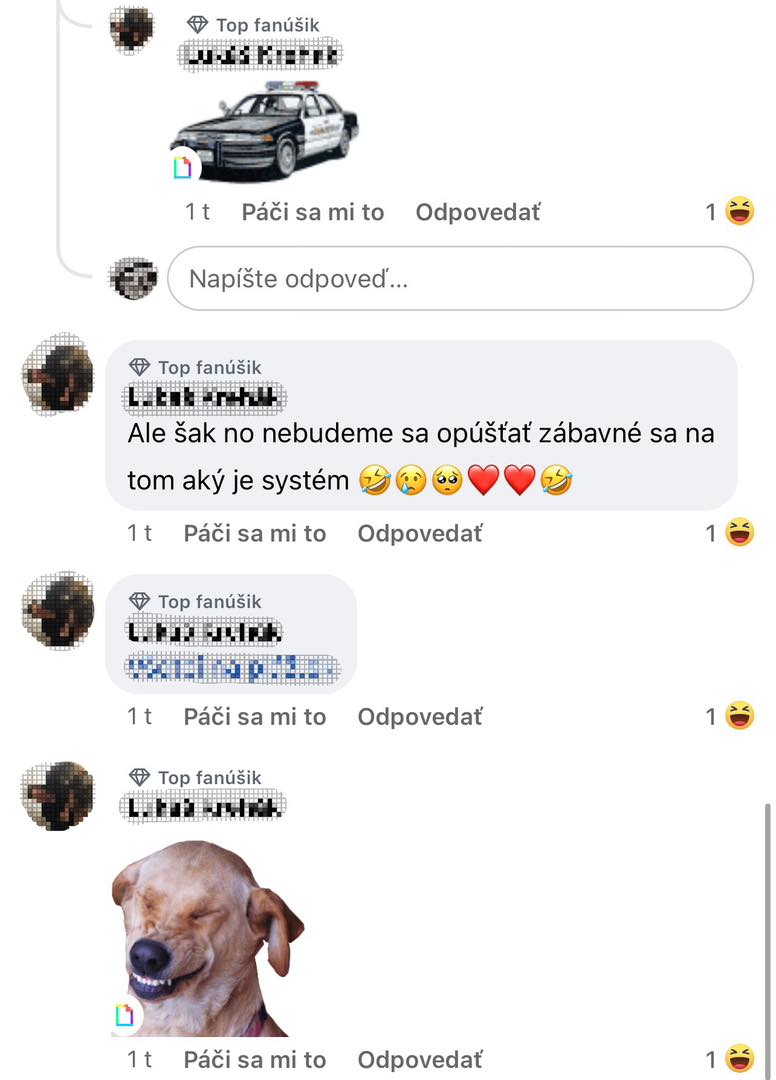View reactions on the police car GIF comment
The height and width of the screenshot is (1080, 776).
click(730, 212)
